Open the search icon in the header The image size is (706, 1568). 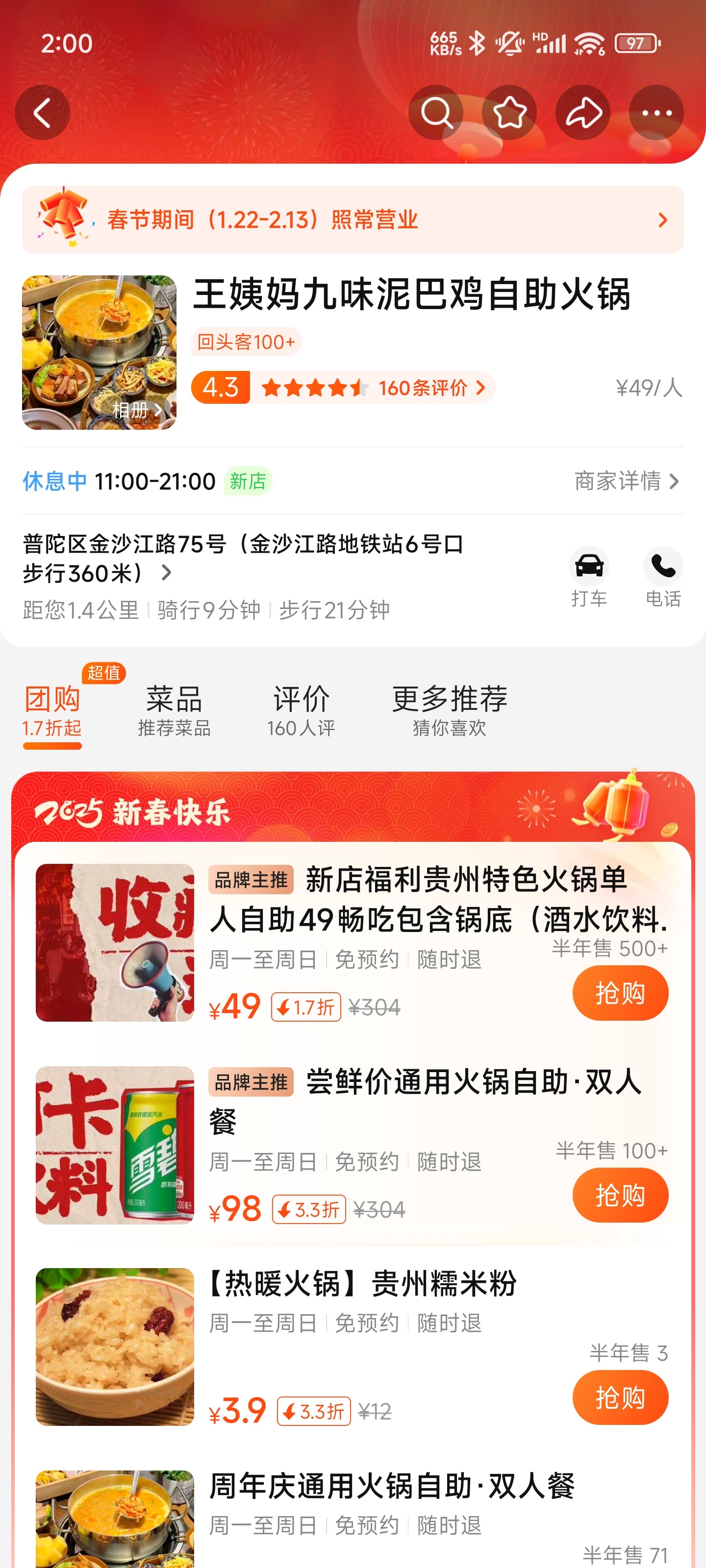435,113
